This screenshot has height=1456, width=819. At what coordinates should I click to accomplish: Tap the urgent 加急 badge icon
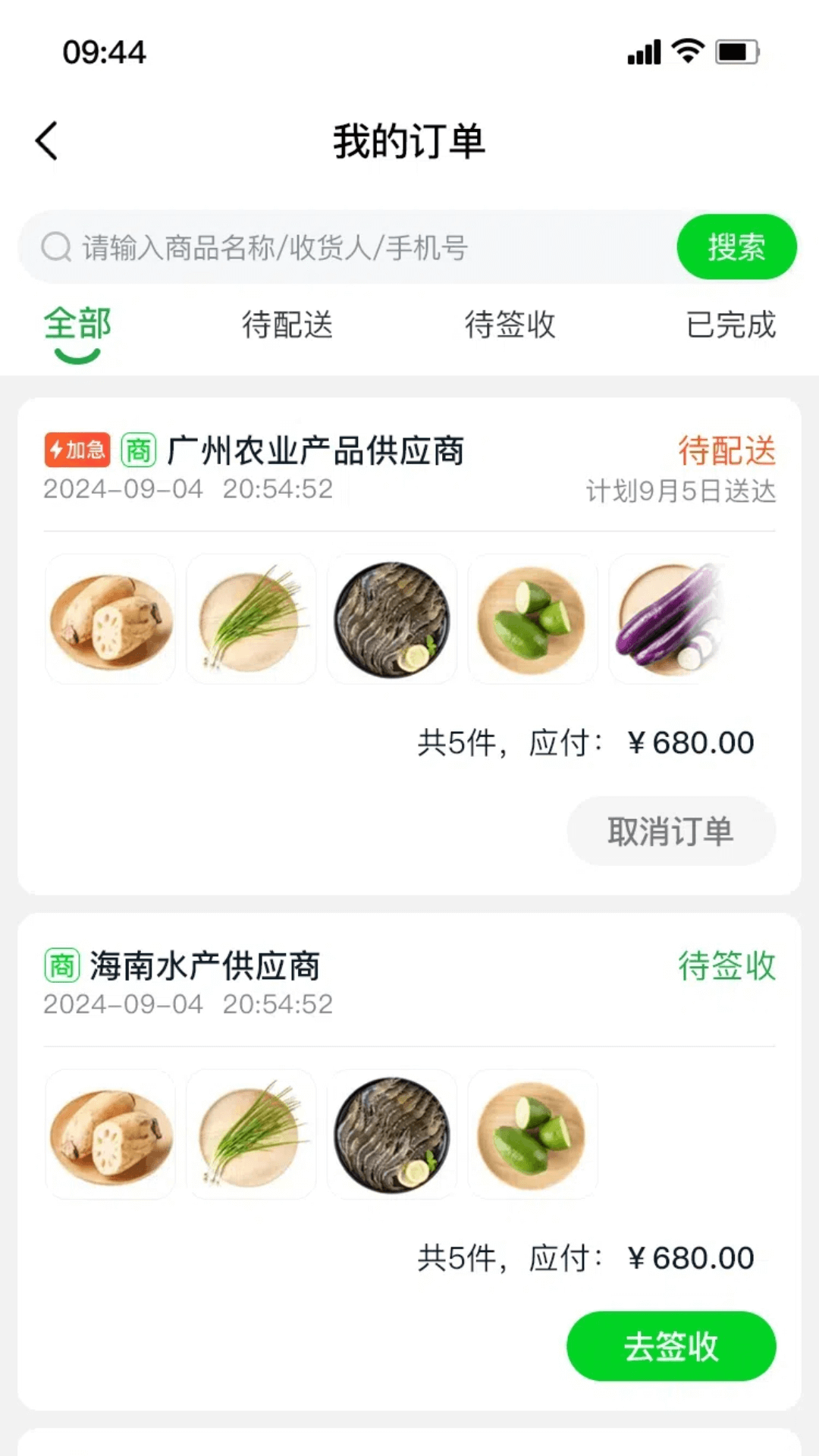(77, 448)
